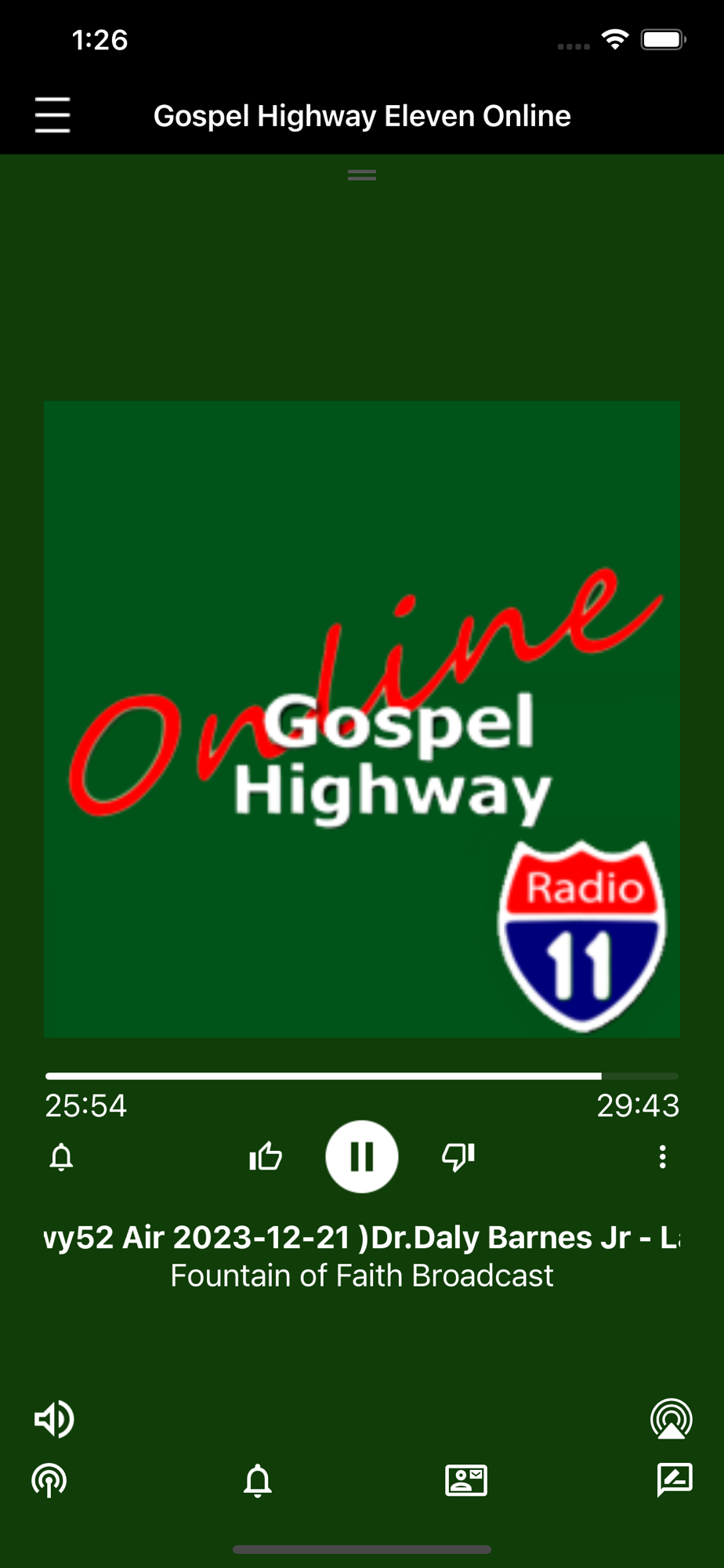
Task: Open the notifications tab in bottom bar
Action: coord(258,1480)
